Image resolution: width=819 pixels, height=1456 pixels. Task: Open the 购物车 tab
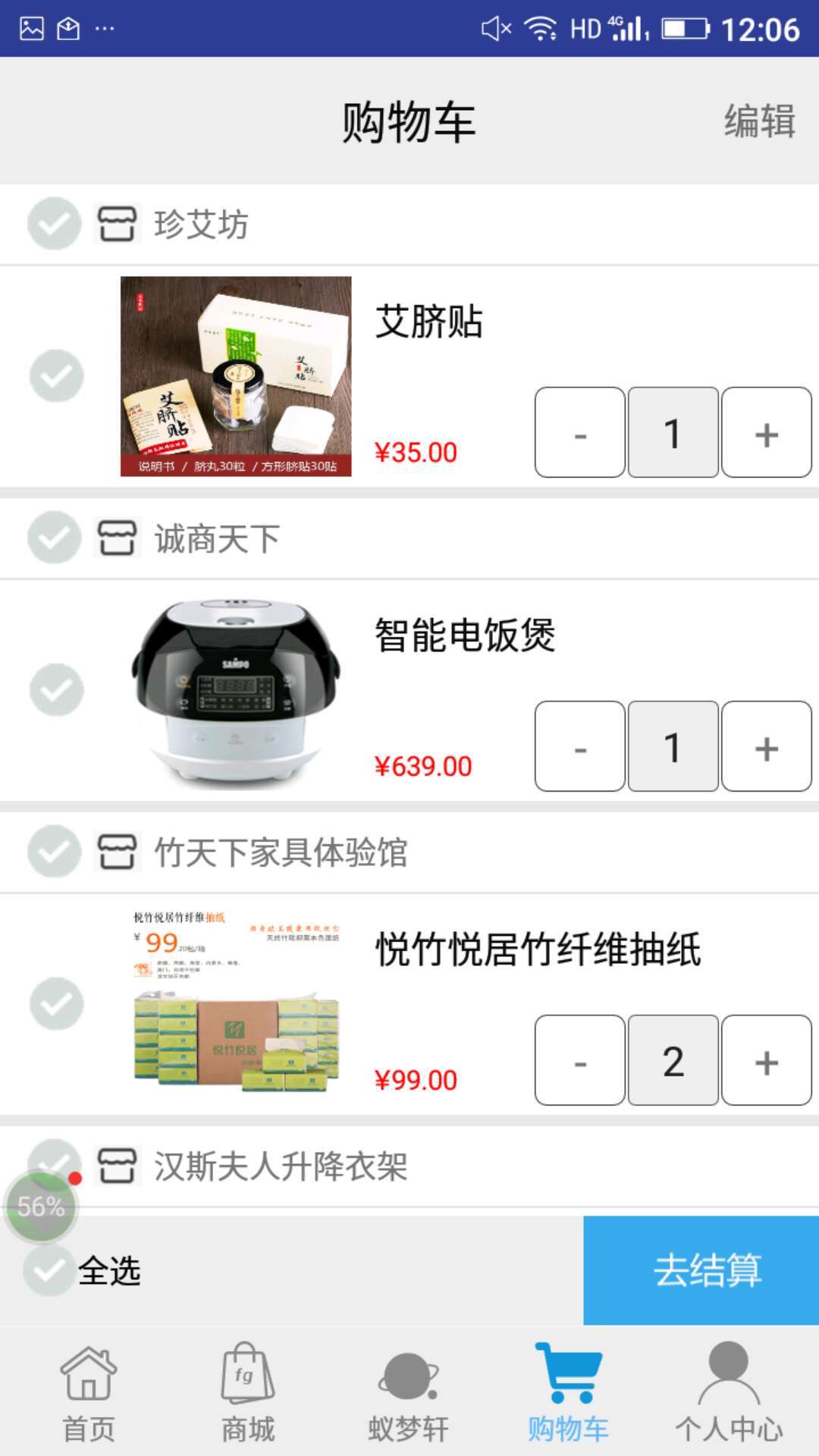[x=571, y=1403]
